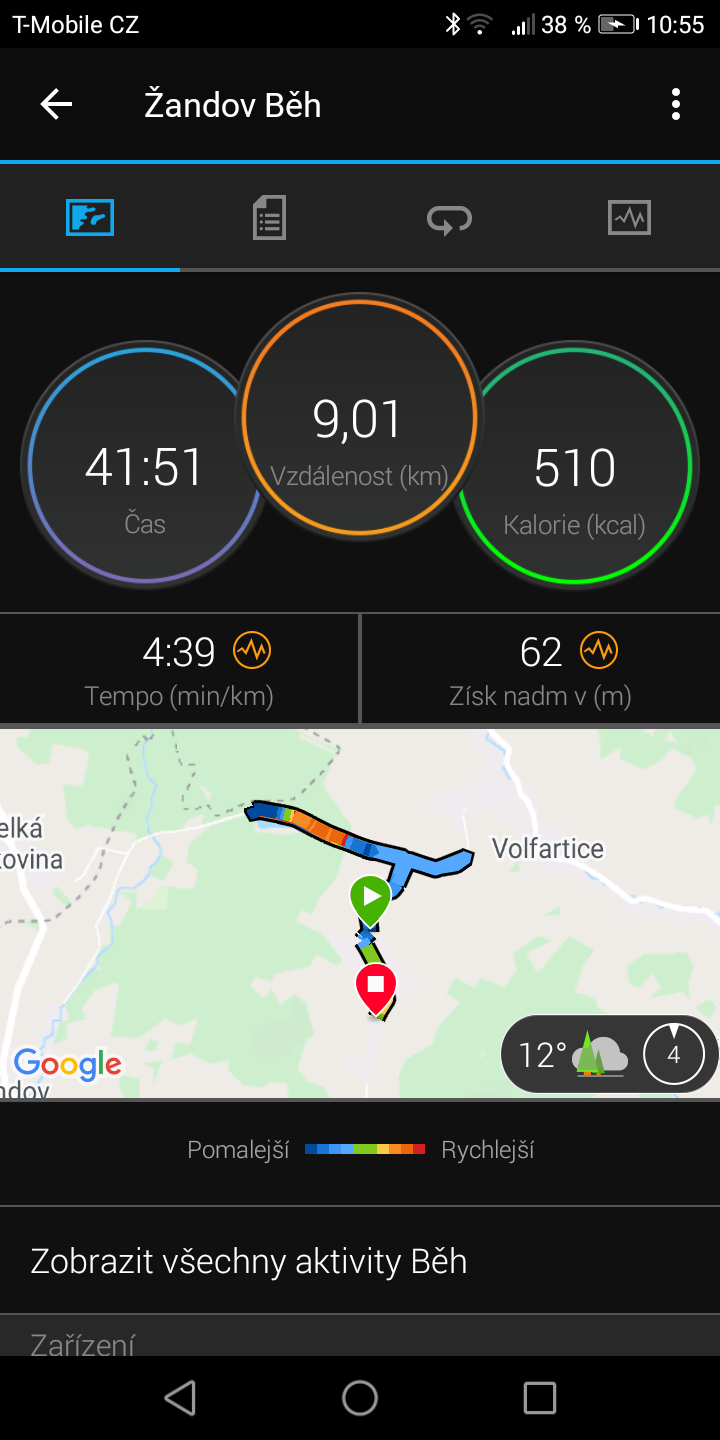Tap the system recent apps button
The width and height of the screenshot is (720, 1440).
[x=540, y=1398]
